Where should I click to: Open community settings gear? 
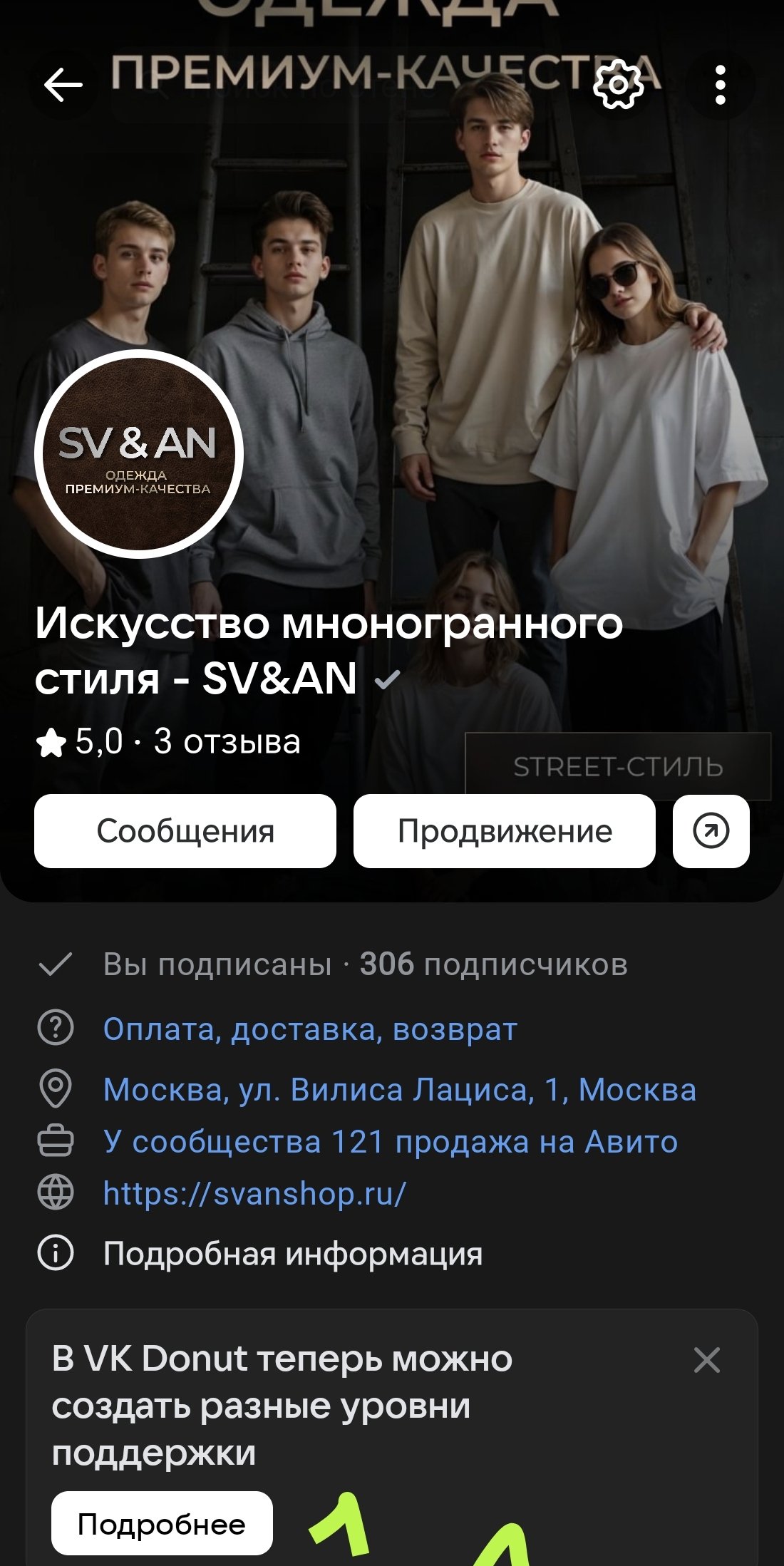(x=617, y=85)
